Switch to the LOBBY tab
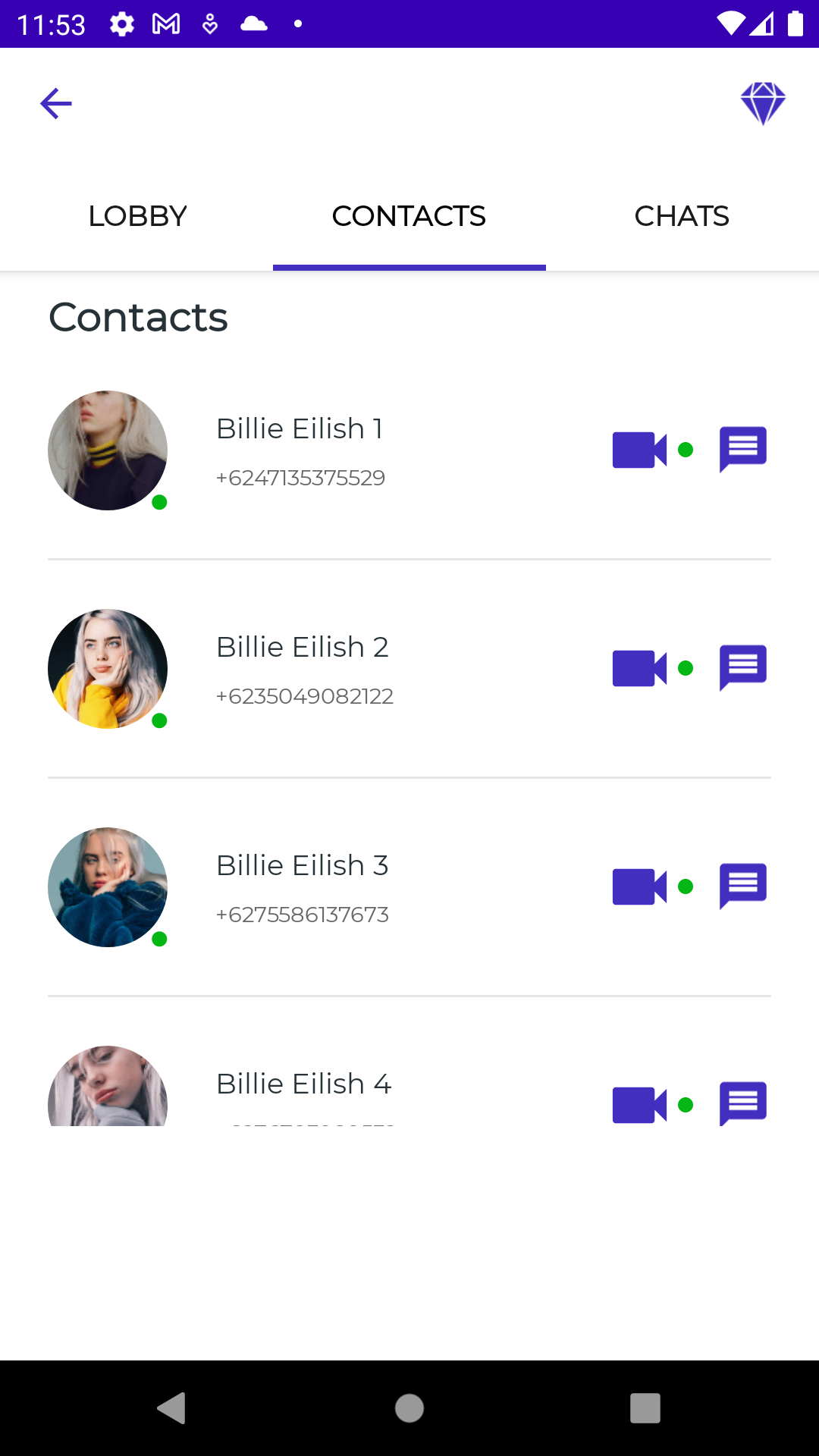819x1456 pixels. point(136,216)
